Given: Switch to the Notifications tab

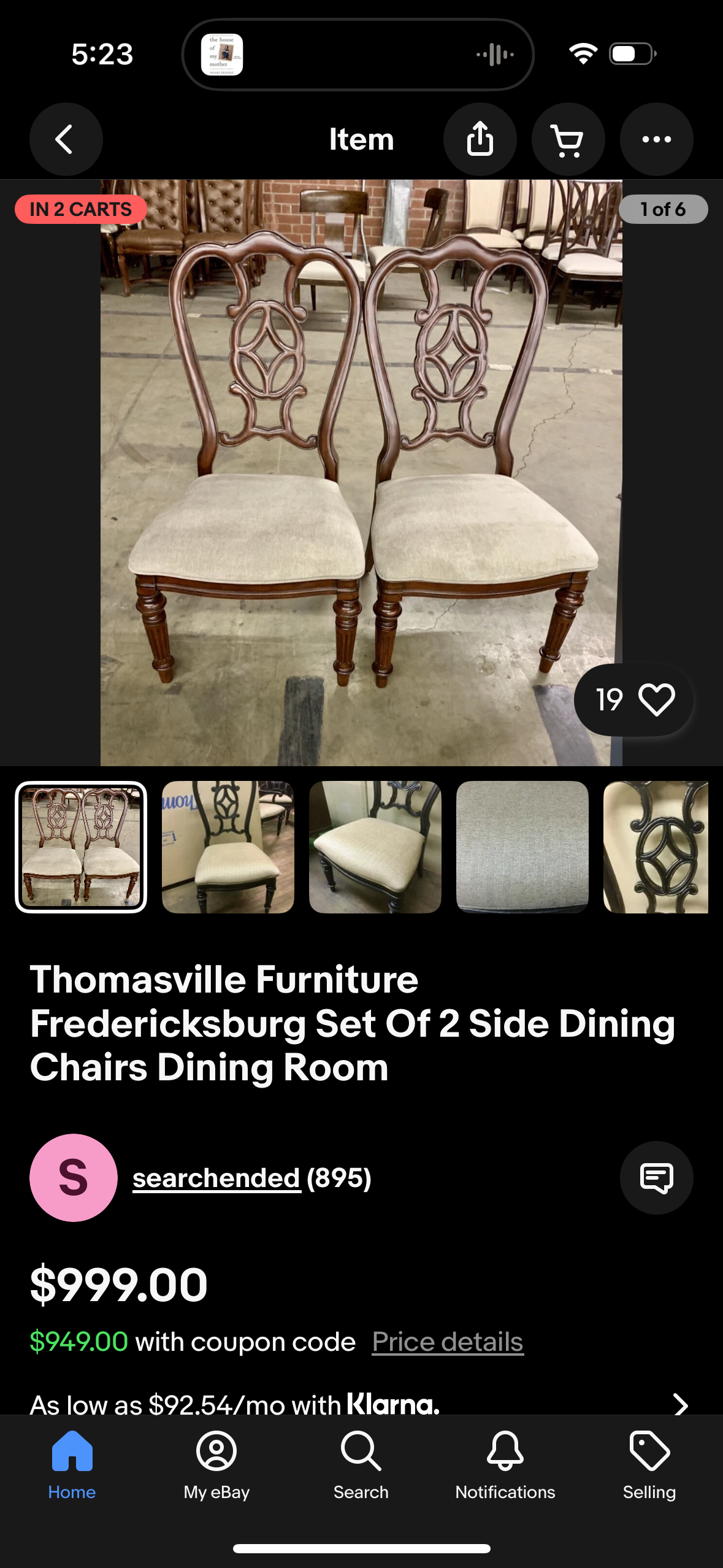Looking at the screenshot, I should coord(505,1465).
